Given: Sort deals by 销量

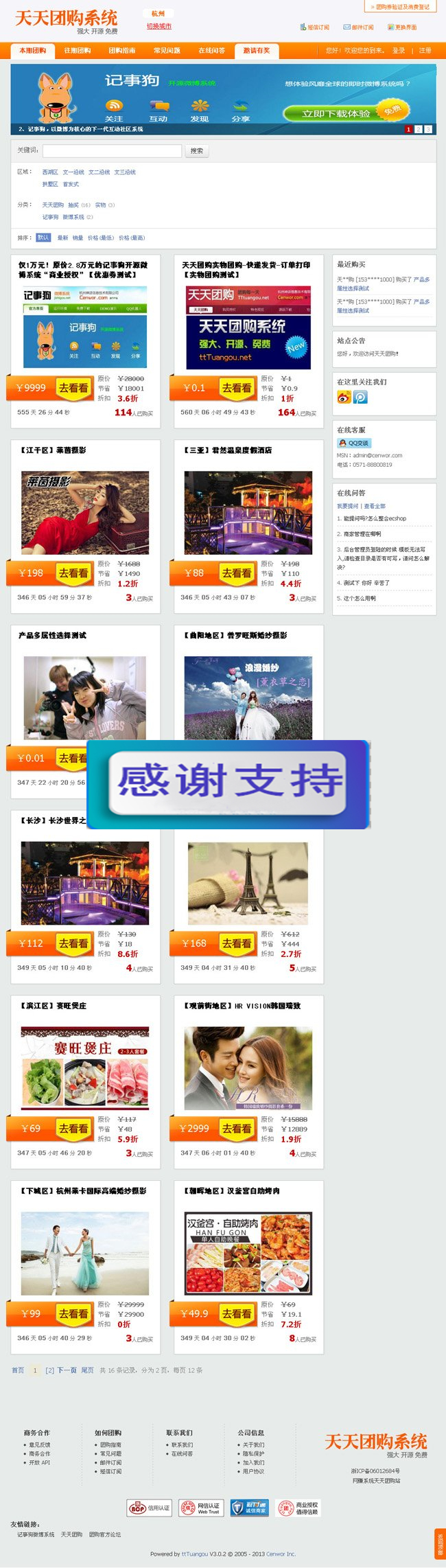Looking at the screenshot, I should point(78,238).
